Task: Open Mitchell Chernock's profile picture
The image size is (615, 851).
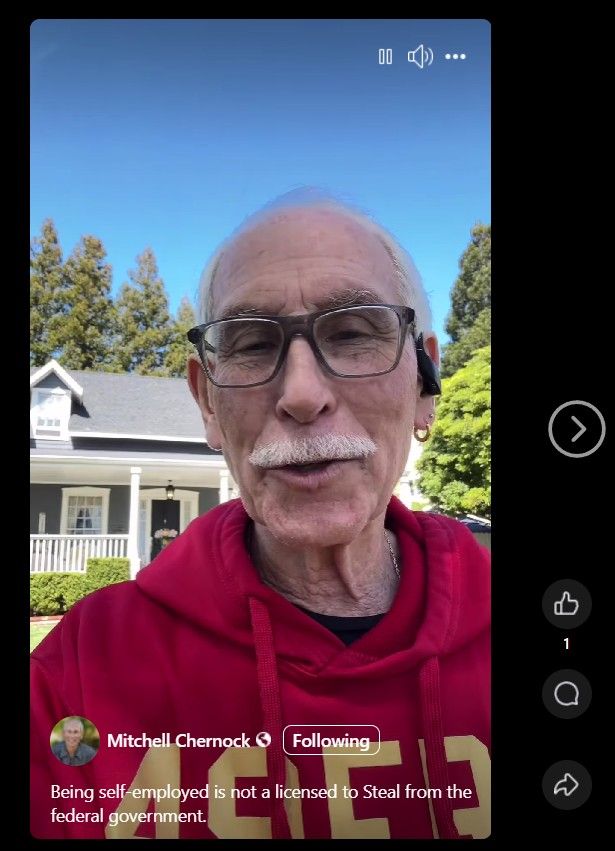Action: [x=74, y=741]
